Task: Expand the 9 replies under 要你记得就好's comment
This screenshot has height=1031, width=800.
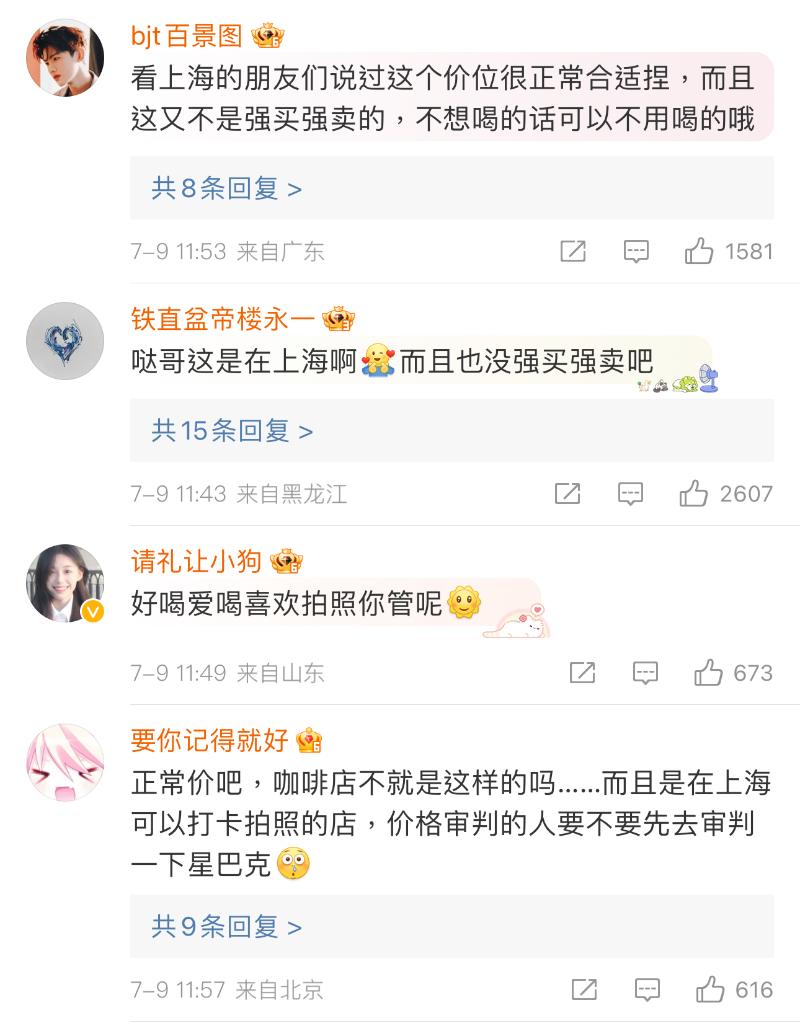Action: point(227,927)
